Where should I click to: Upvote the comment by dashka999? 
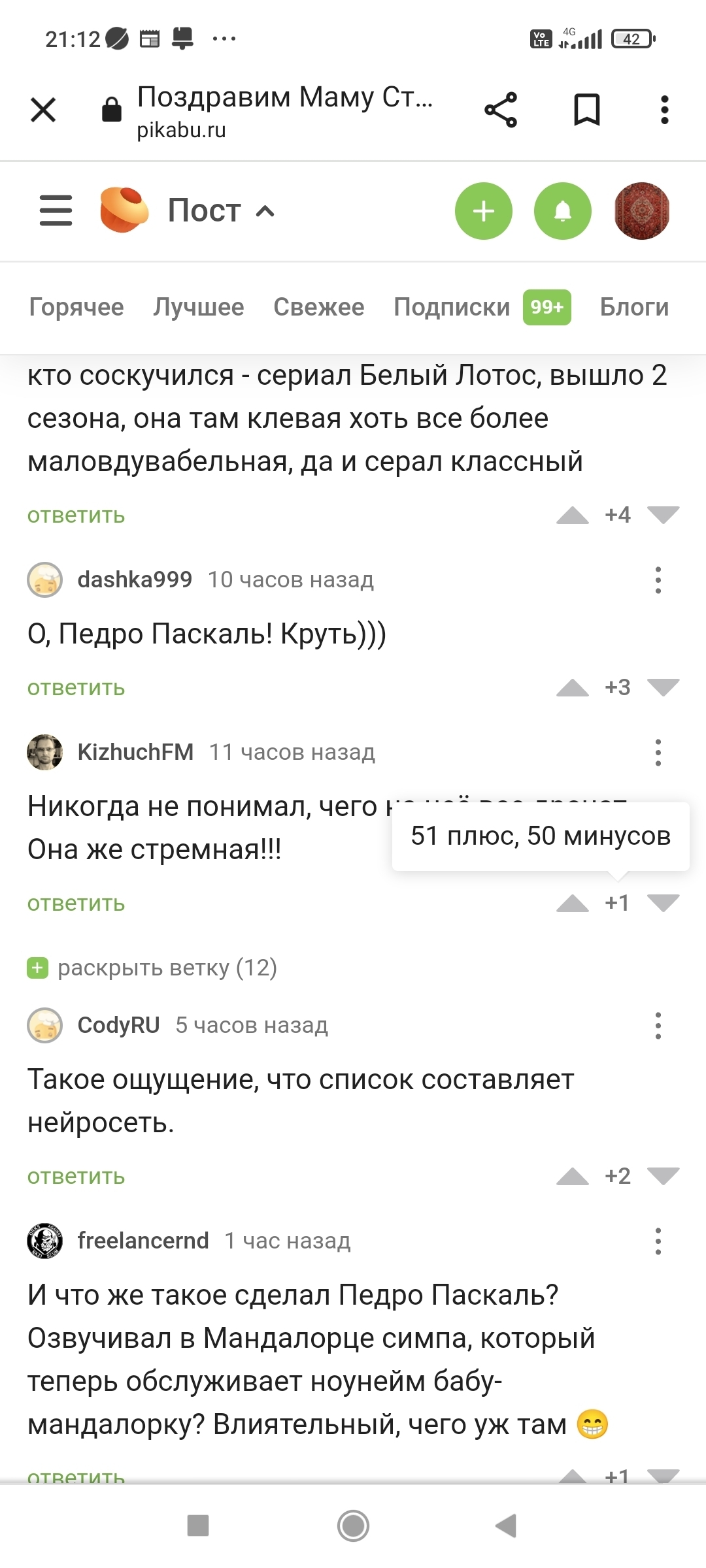pyautogui.click(x=572, y=687)
